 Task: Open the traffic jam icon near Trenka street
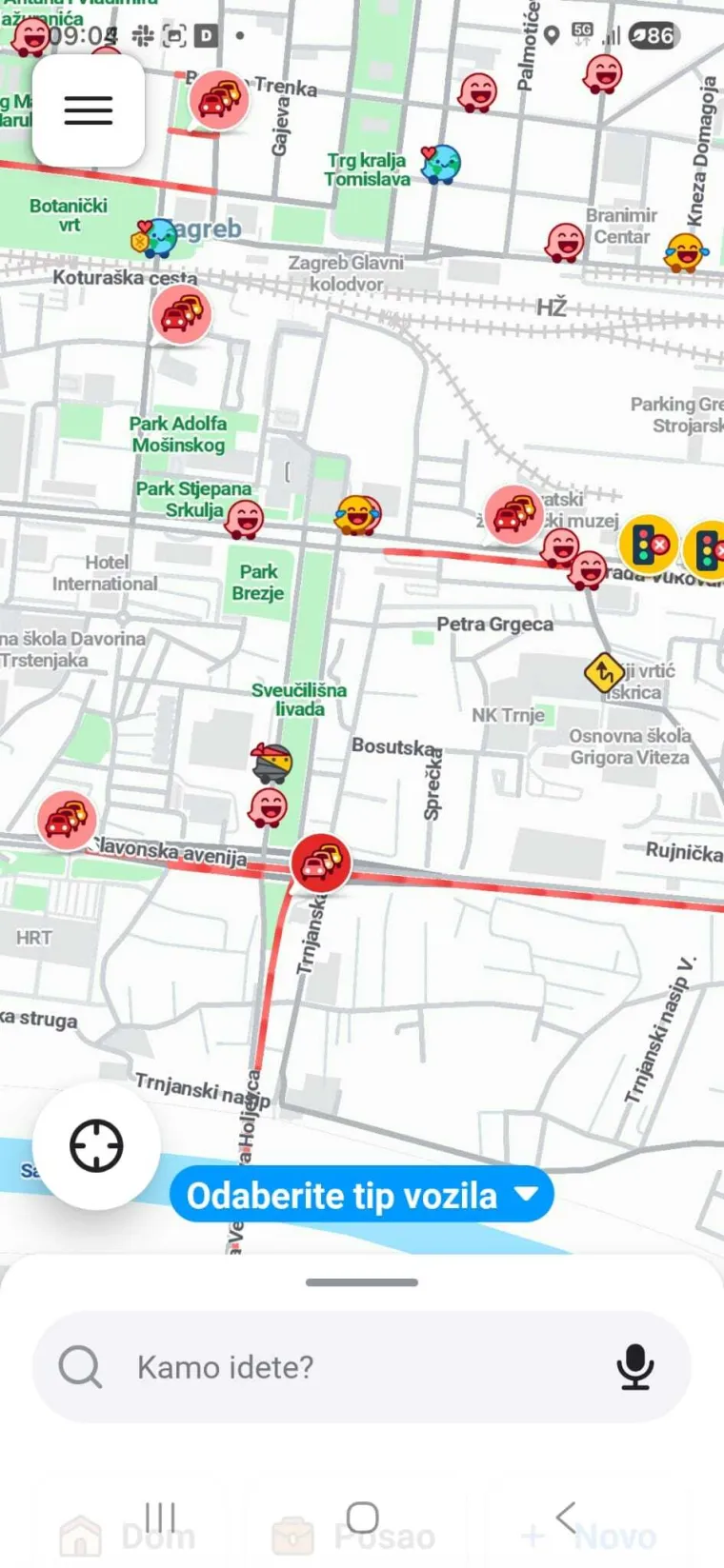218,98
